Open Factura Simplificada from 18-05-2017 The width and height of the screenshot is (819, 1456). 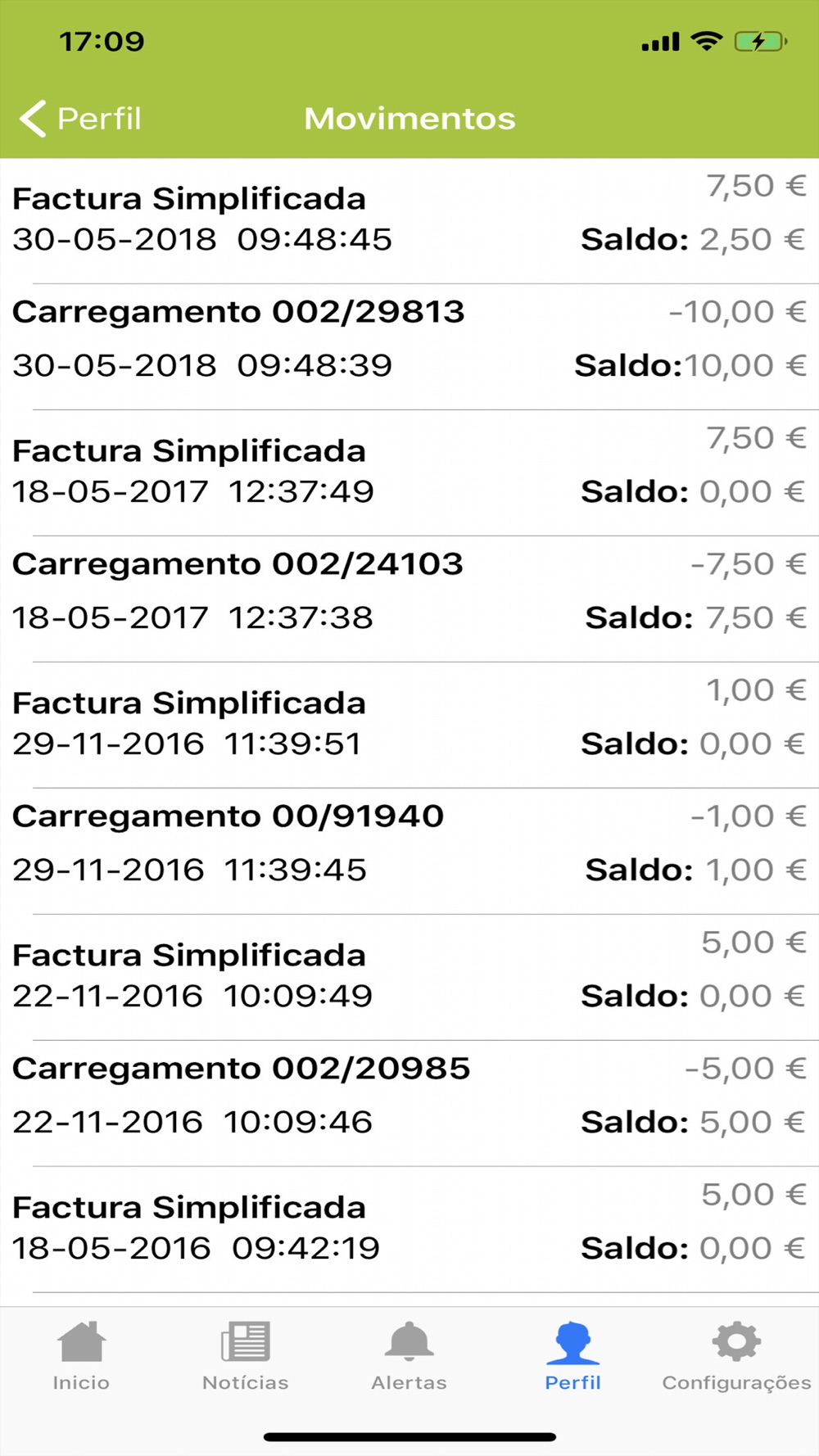tap(409, 473)
